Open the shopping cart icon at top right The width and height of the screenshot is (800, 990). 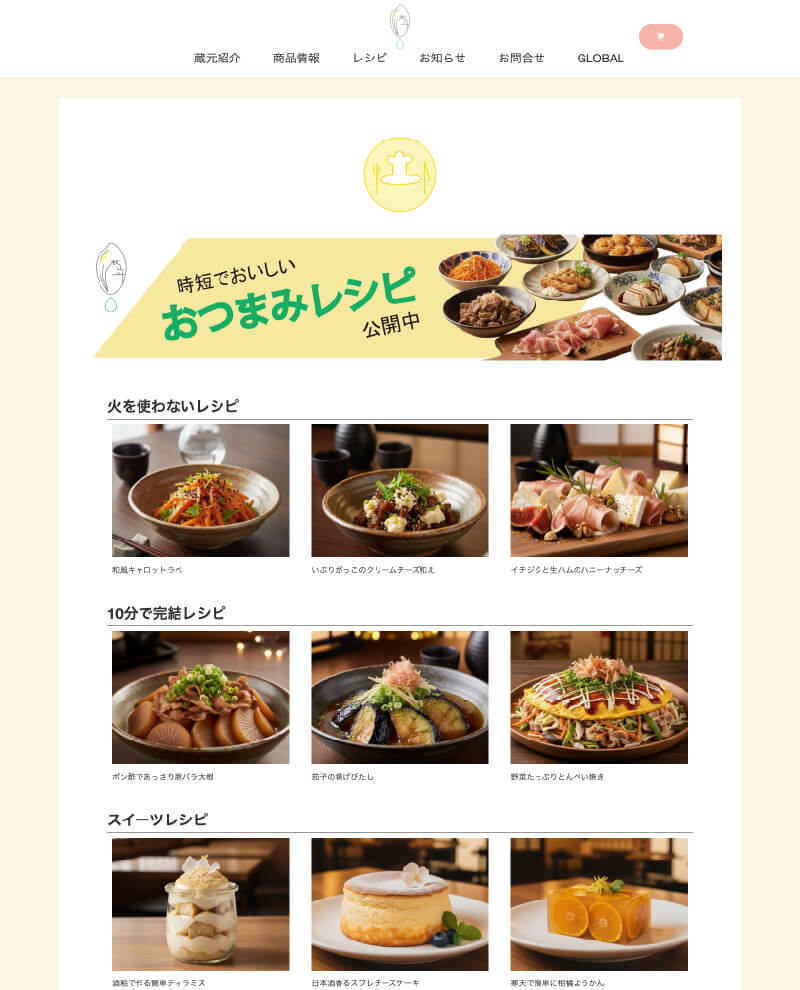660,36
